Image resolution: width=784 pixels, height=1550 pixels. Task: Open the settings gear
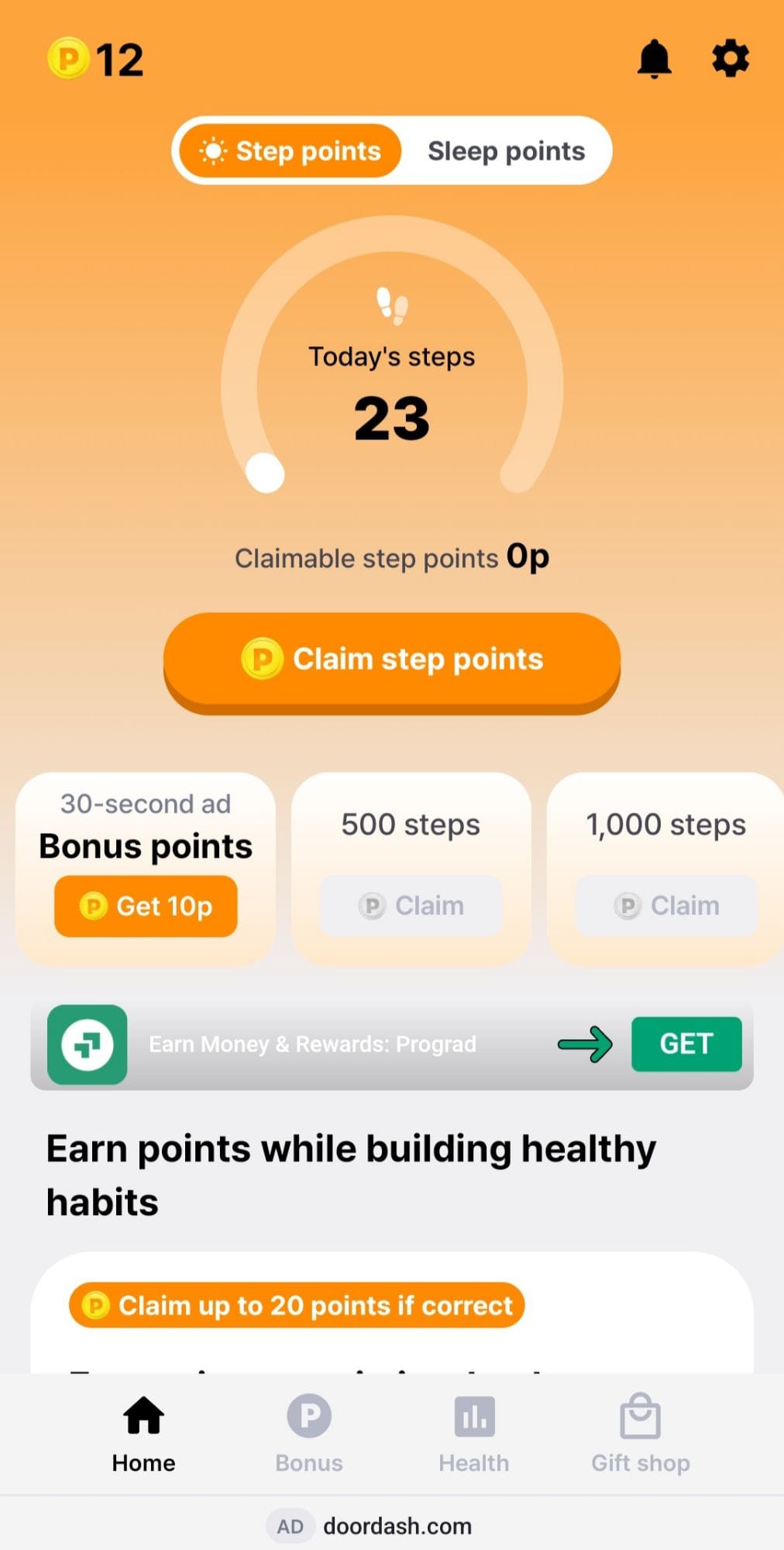point(729,58)
